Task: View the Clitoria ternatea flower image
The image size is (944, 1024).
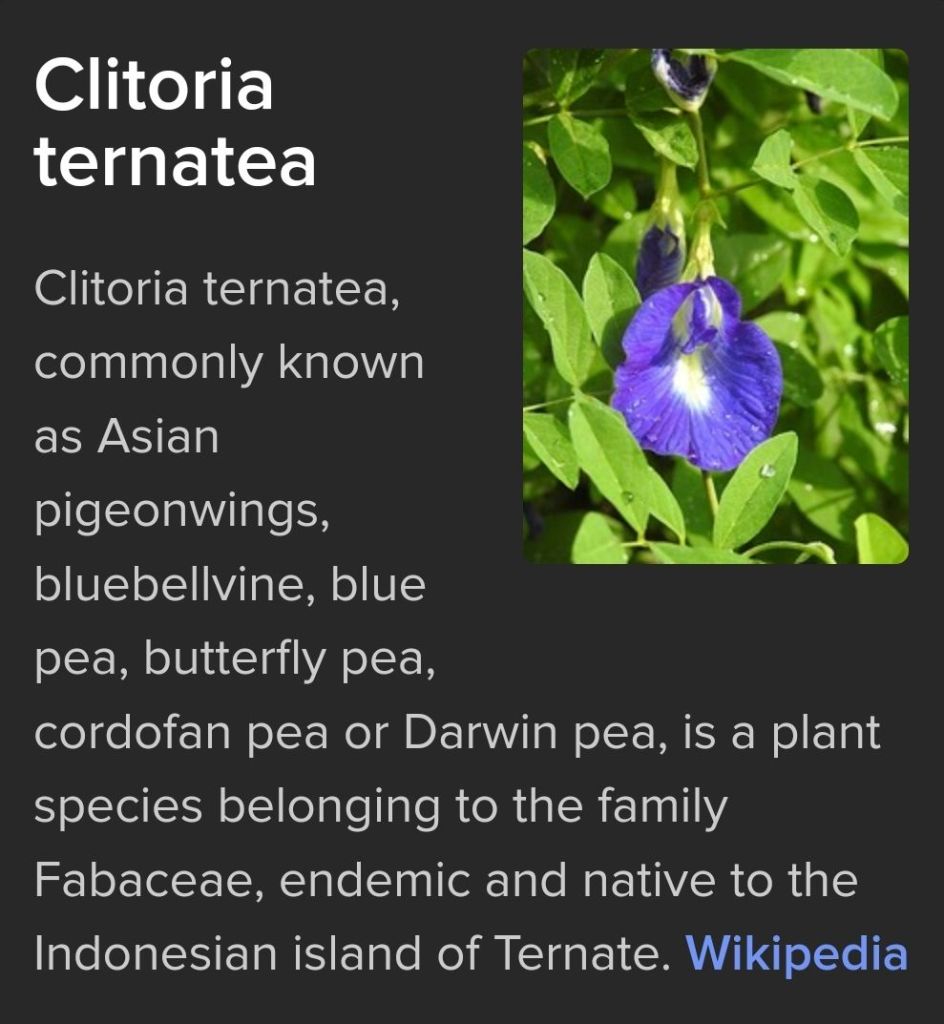Action: click(x=715, y=306)
